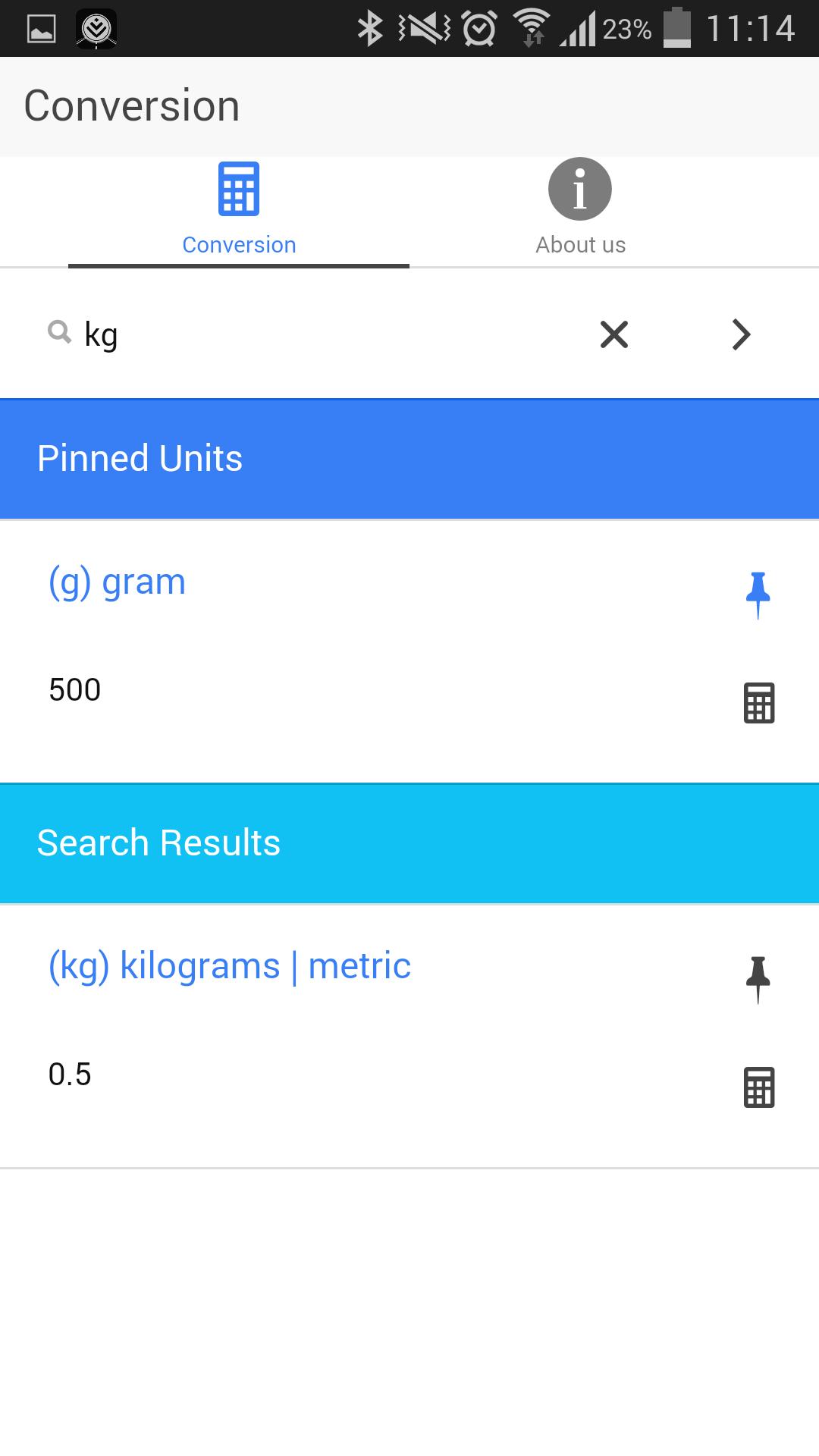
Task: Open the calculator next to the kilograms value
Action: tap(759, 1087)
